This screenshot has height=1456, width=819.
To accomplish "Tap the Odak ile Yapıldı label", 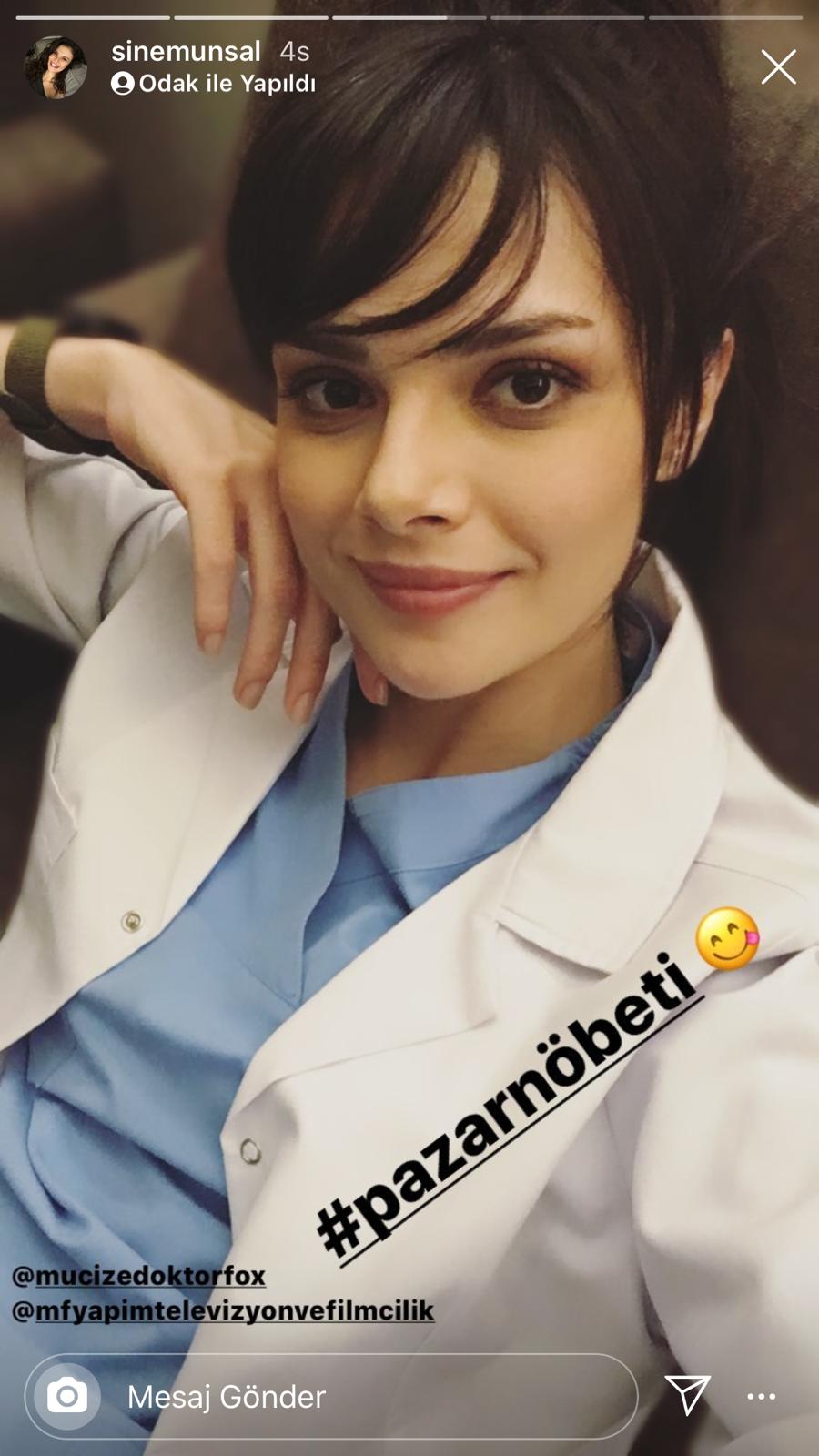I will [x=215, y=85].
